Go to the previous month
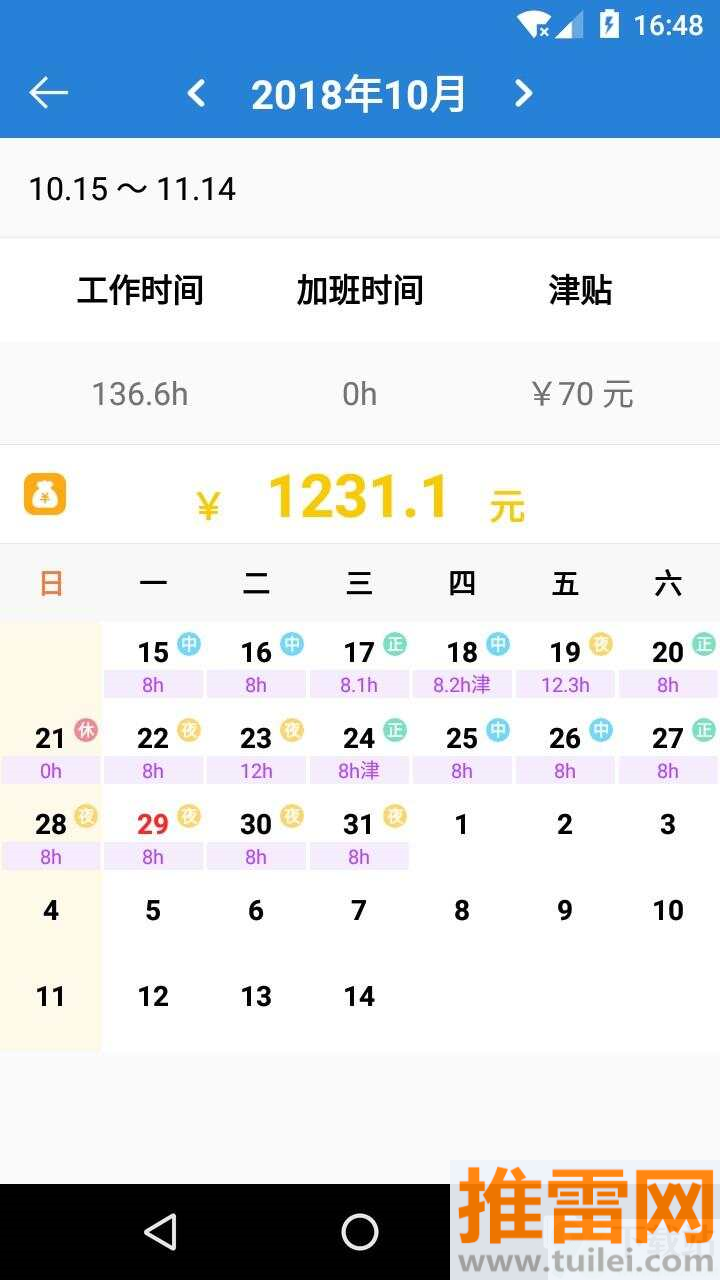720x1280 pixels. click(x=196, y=93)
